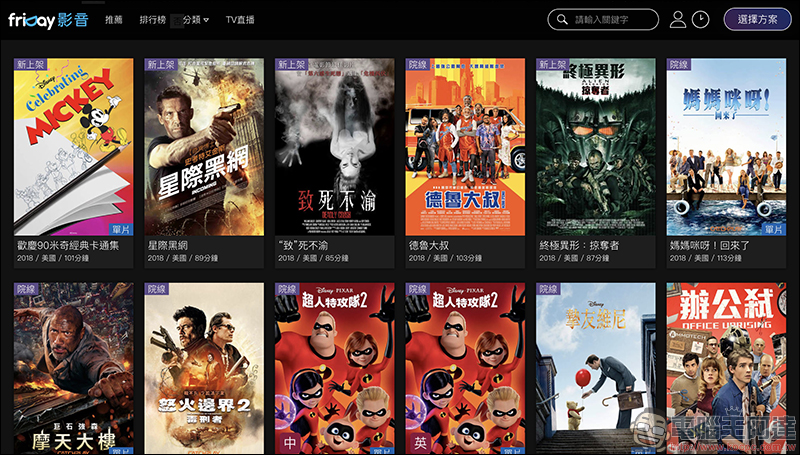Open 摯友維尼 movie poster
Image resolution: width=800 pixels, height=455 pixels.
click(596, 370)
